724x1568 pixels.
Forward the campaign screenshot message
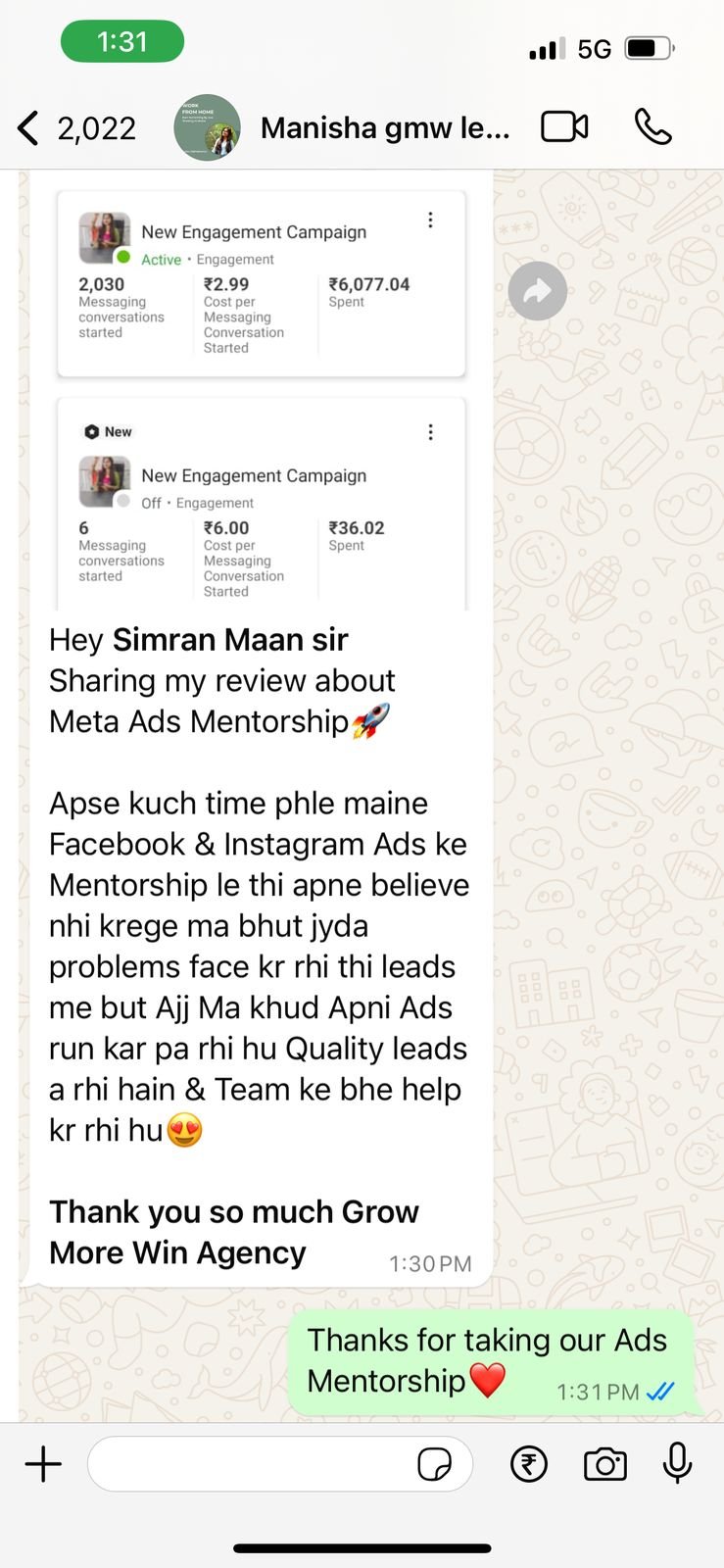tap(538, 290)
